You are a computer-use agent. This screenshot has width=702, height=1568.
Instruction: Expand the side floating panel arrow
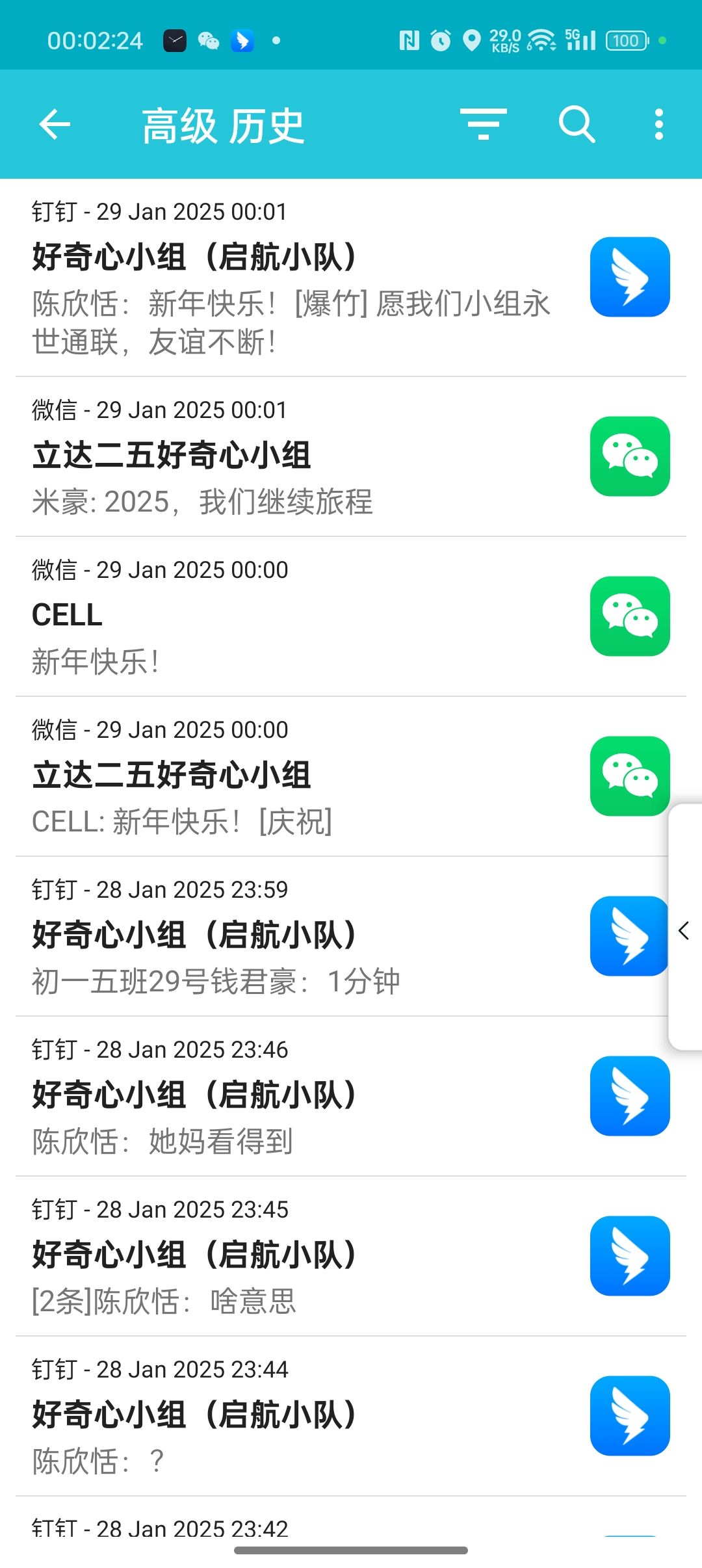(x=684, y=931)
